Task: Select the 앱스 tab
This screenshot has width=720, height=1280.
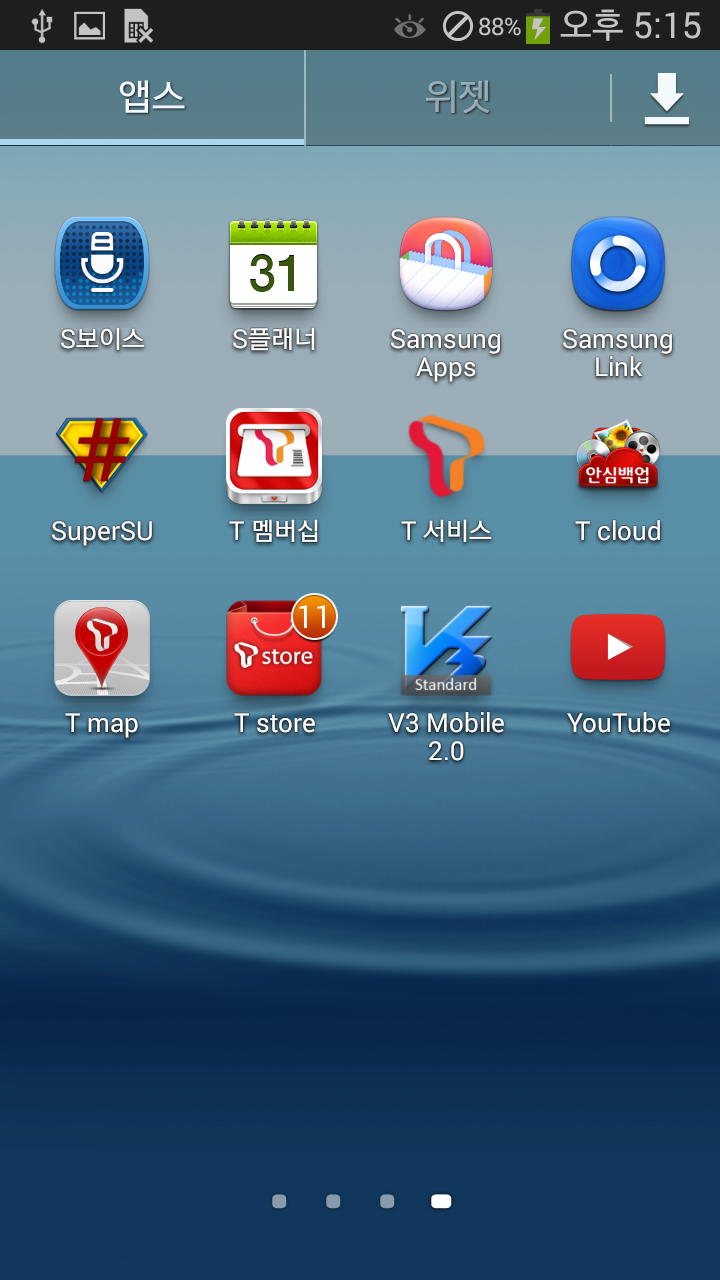Action: [152, 97]
